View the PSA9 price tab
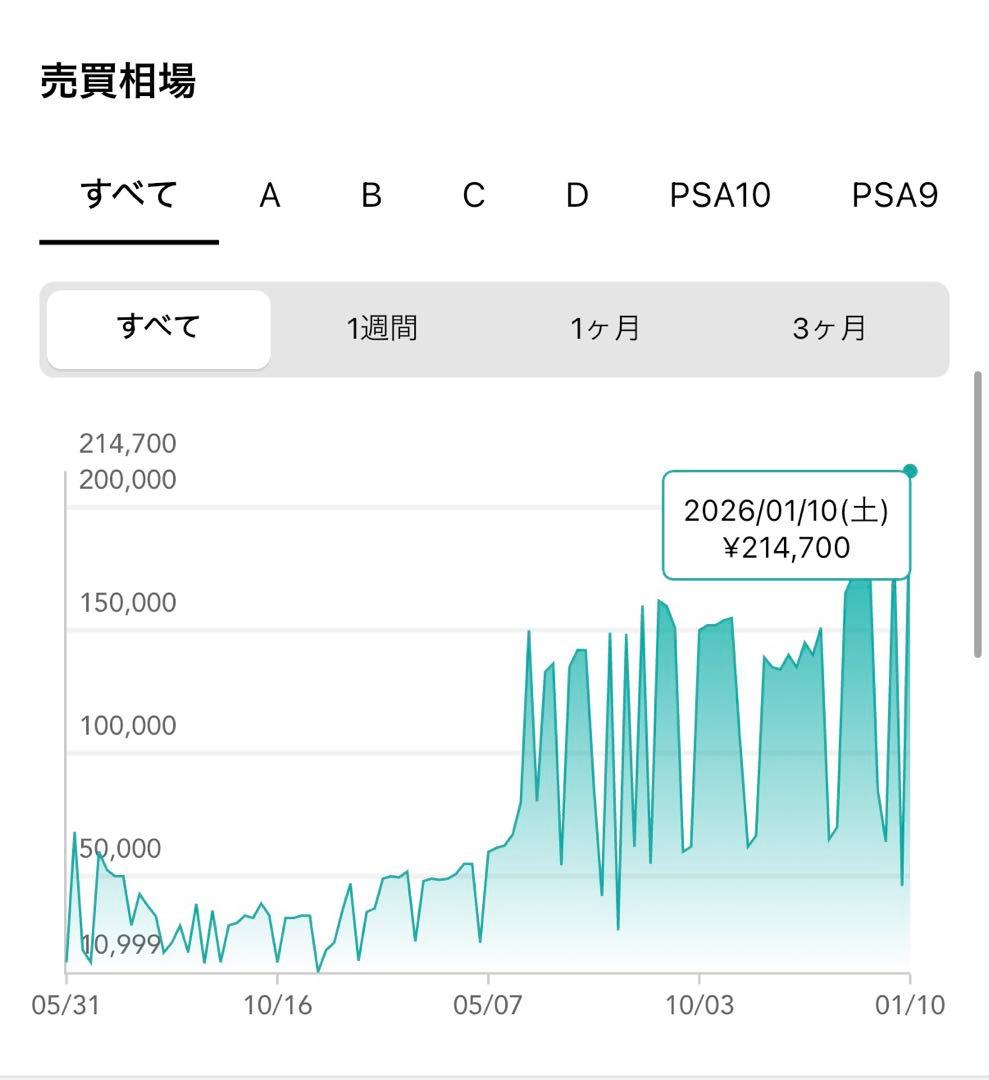The width and height of the screenshot is (989, 1080). 894,195
